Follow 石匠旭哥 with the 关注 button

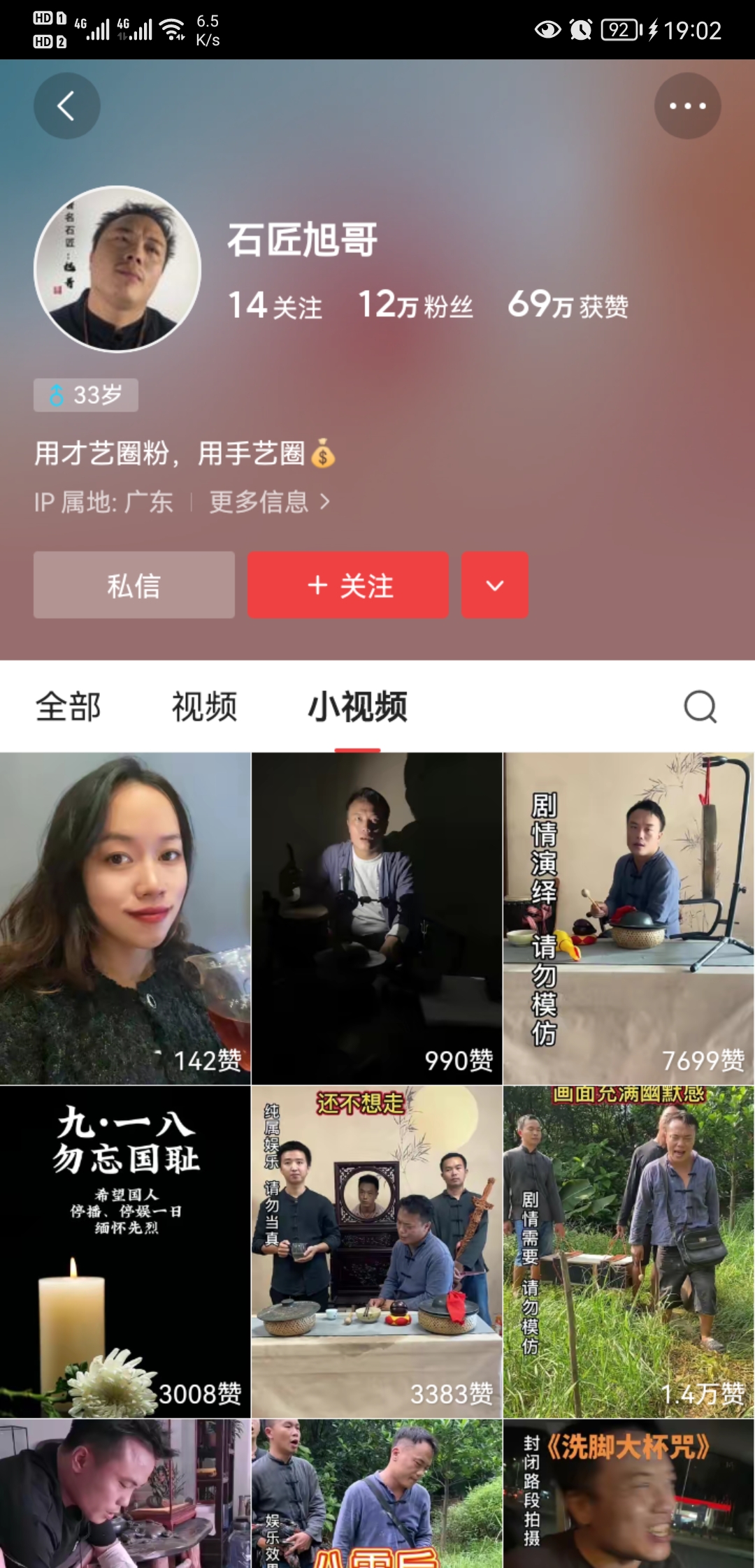coord(348,585)
